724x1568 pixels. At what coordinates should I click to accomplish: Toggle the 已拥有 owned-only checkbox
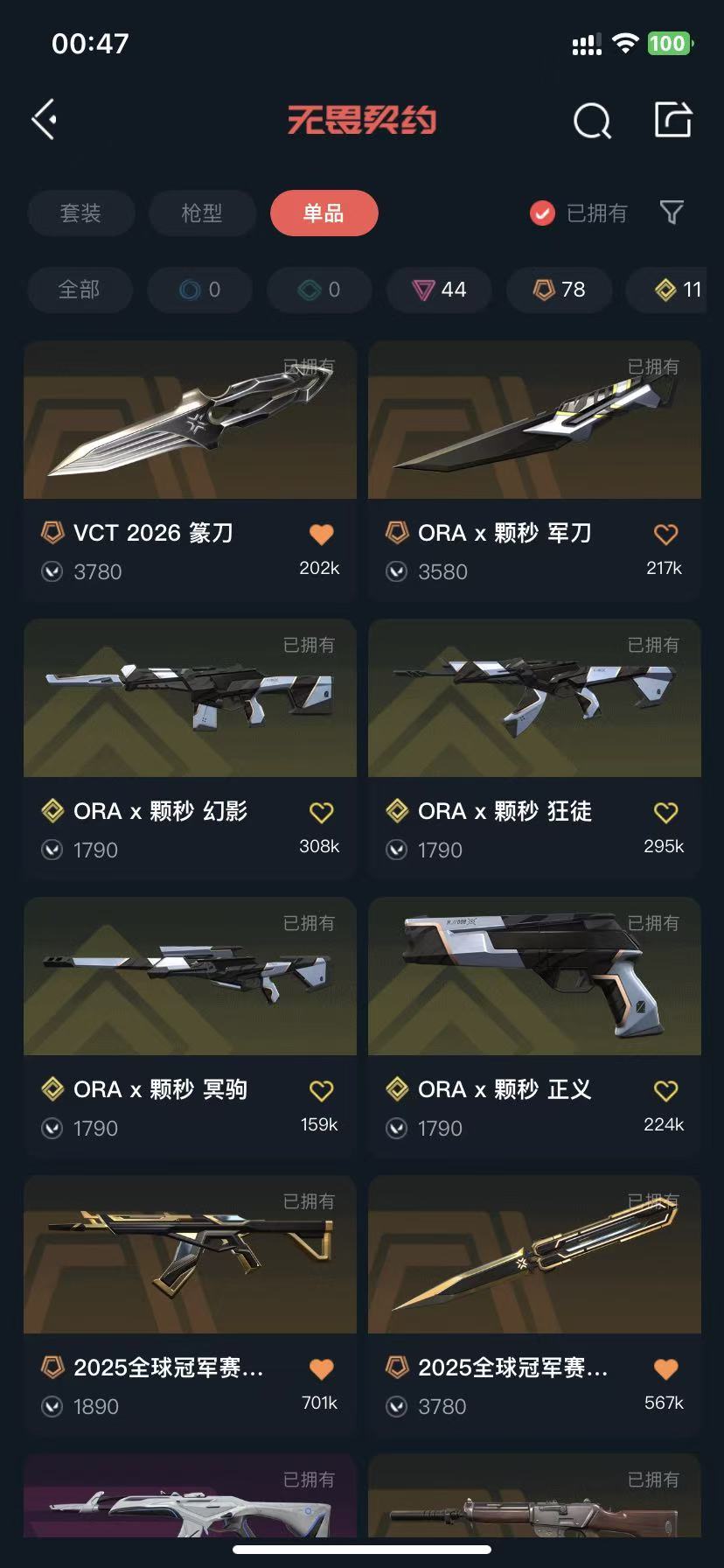pos(542,213)
